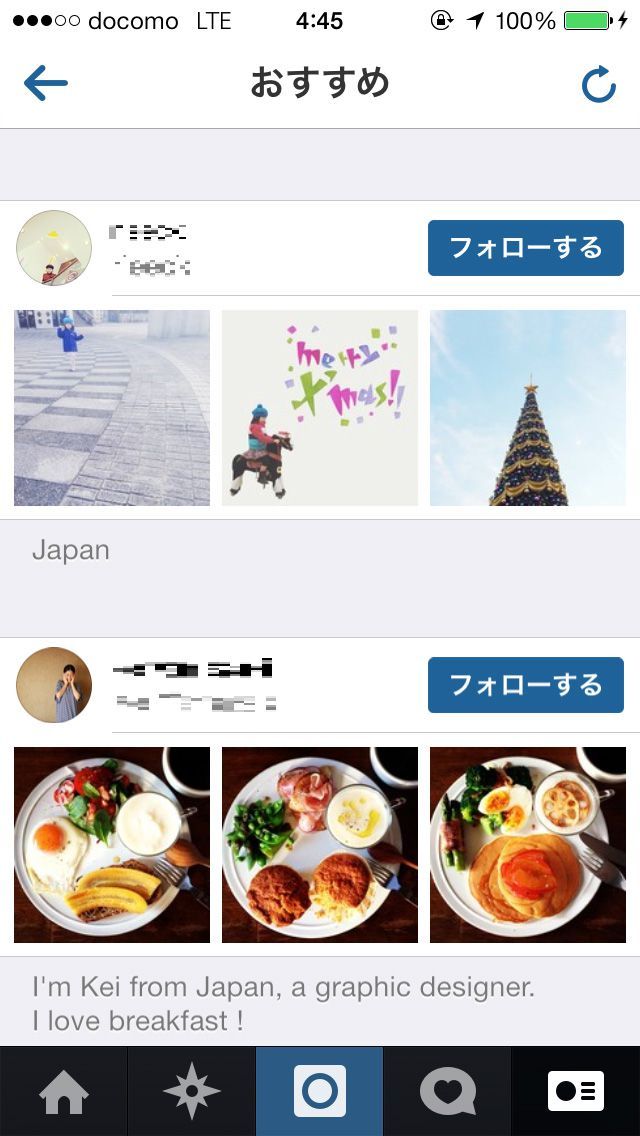Screen dimensions: 640x1136
Task: Go back using the top-left arrow
Action: pos(45,84)
